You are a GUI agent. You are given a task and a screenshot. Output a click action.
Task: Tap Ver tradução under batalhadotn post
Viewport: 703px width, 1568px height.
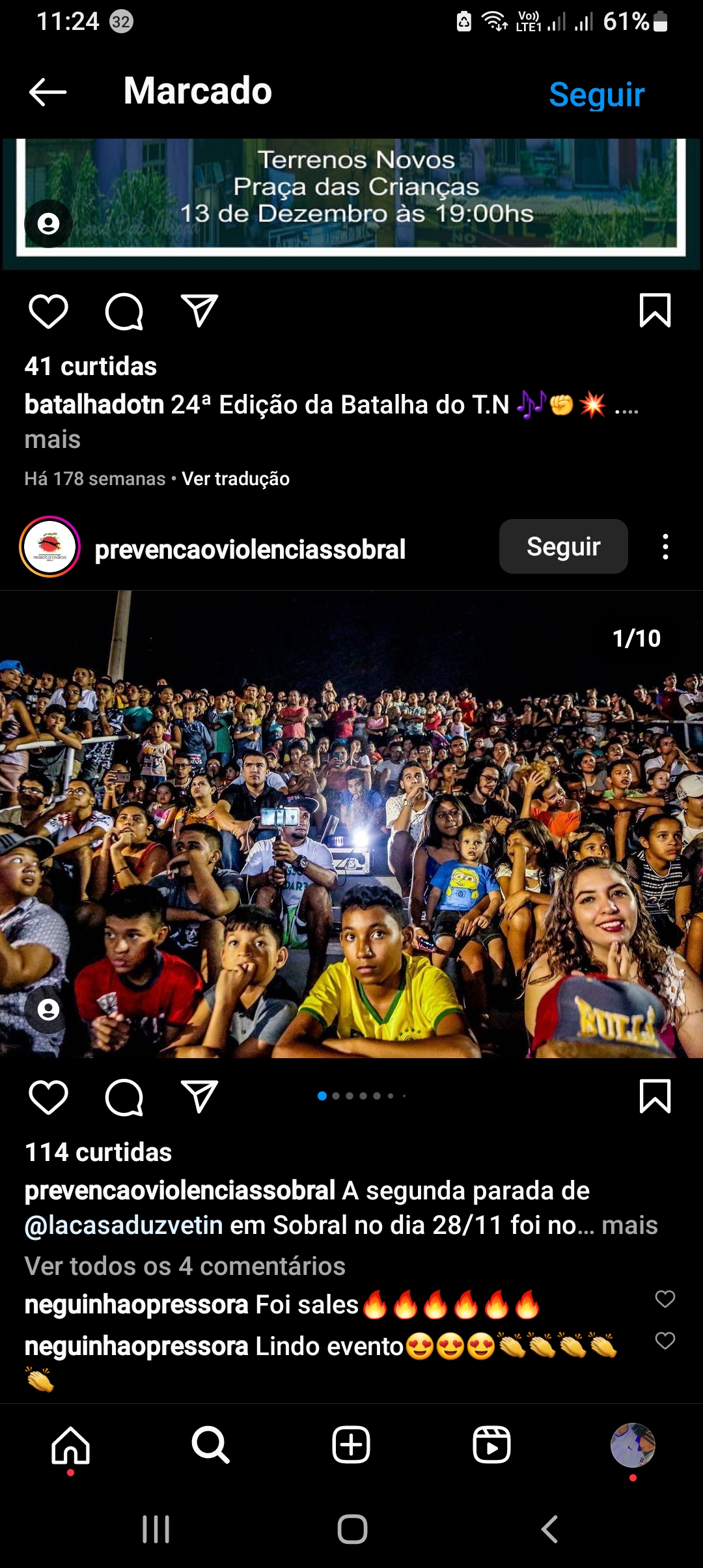tap(236, 479)
